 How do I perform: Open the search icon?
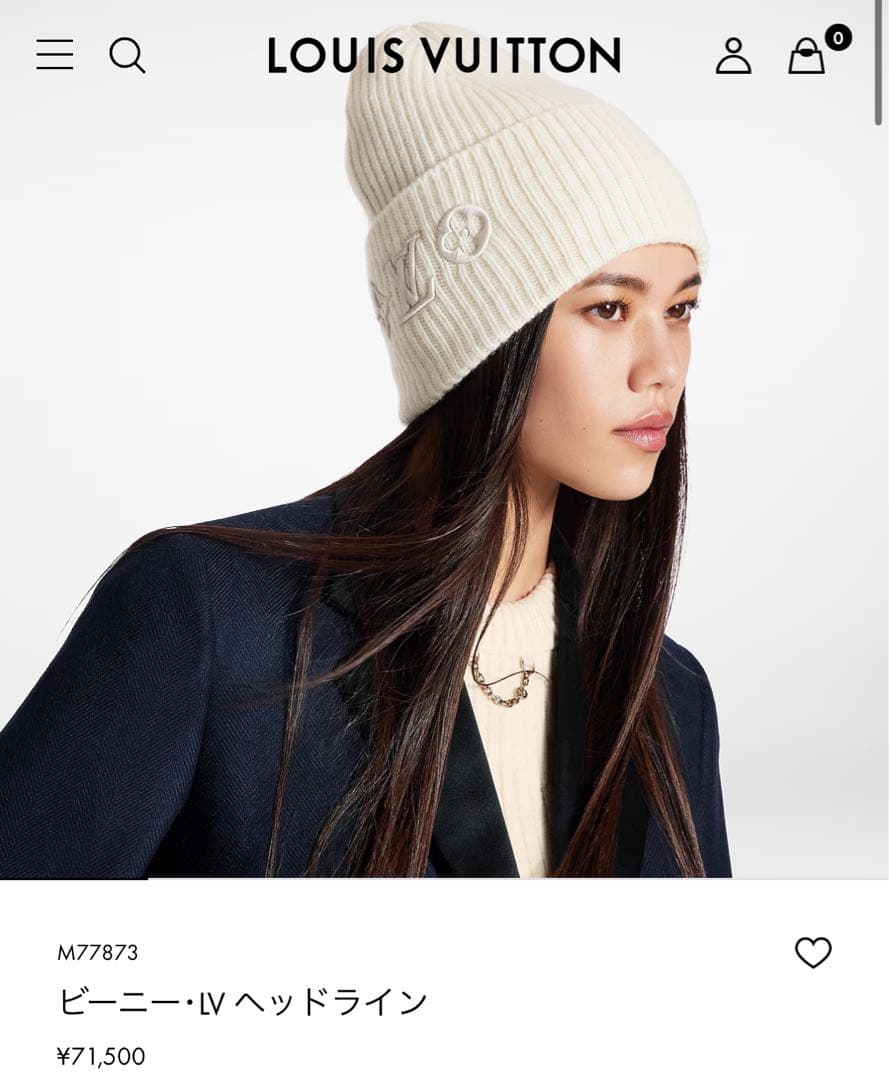[127, 55]
